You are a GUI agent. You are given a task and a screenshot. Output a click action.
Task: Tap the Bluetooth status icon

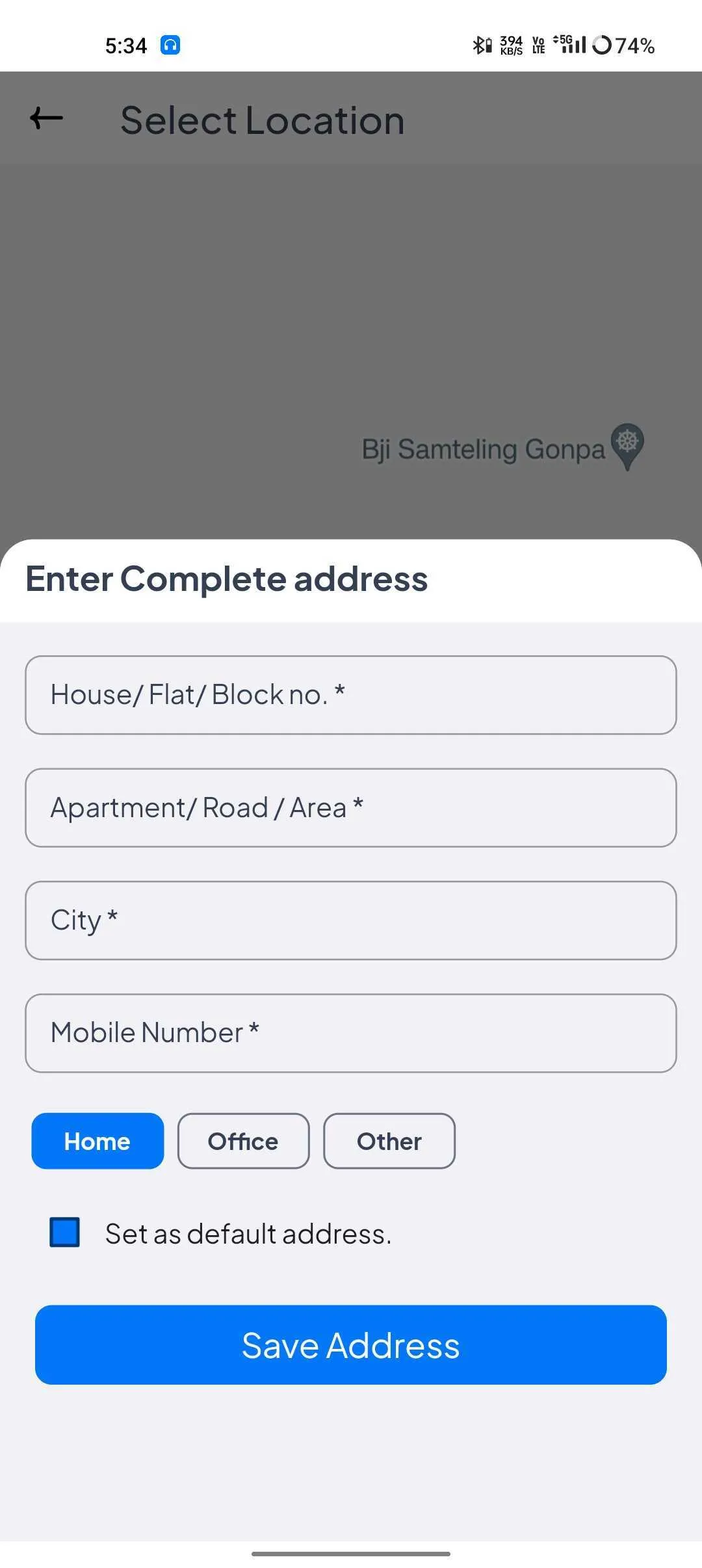coord(480,44)
